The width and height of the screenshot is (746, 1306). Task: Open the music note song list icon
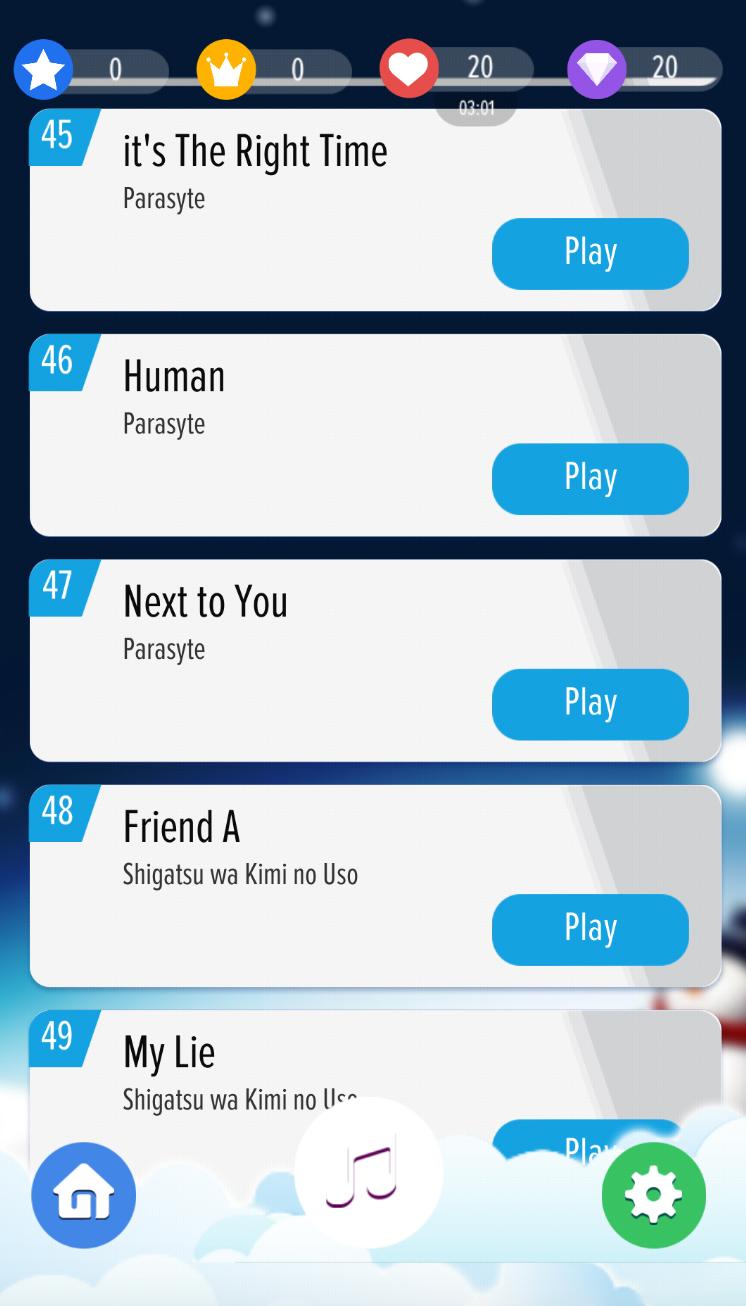point(367,1173)
